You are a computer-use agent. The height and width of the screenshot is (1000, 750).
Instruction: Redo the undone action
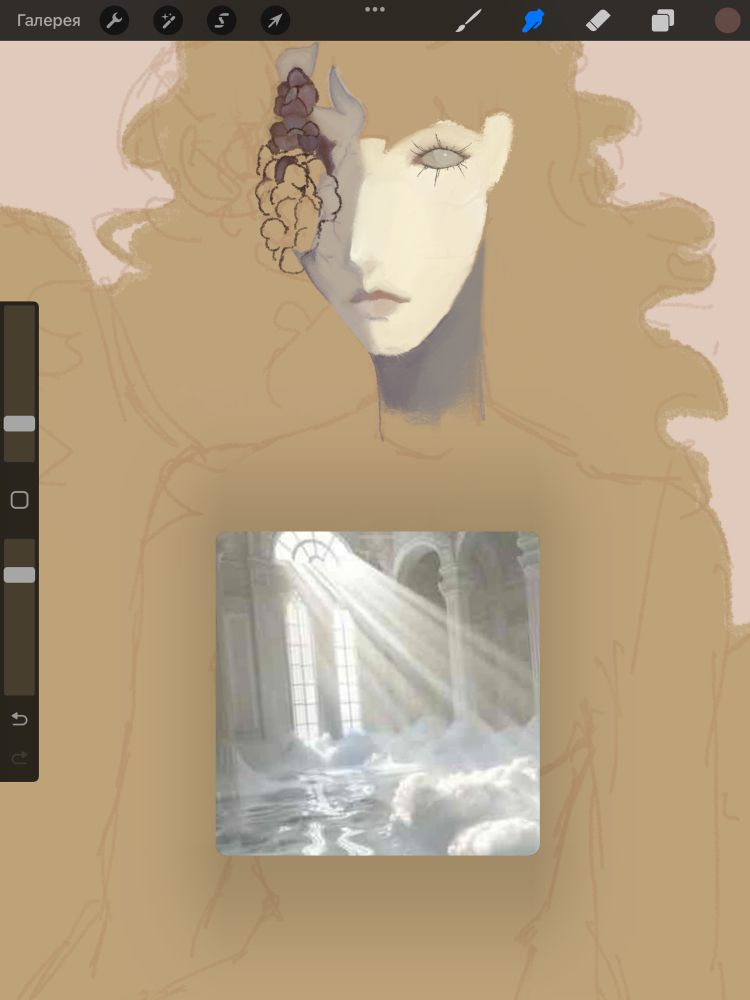pos(19,758)
